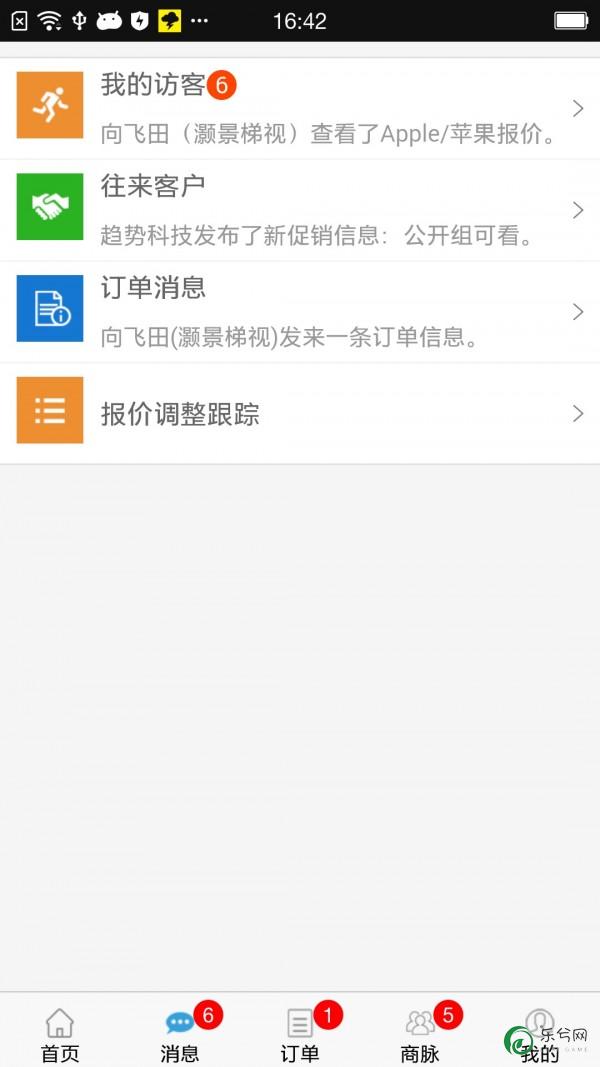This screenshot has height=1067, width=600.
Task: Open the 我的 profile tab
Action: point(540,1034)
